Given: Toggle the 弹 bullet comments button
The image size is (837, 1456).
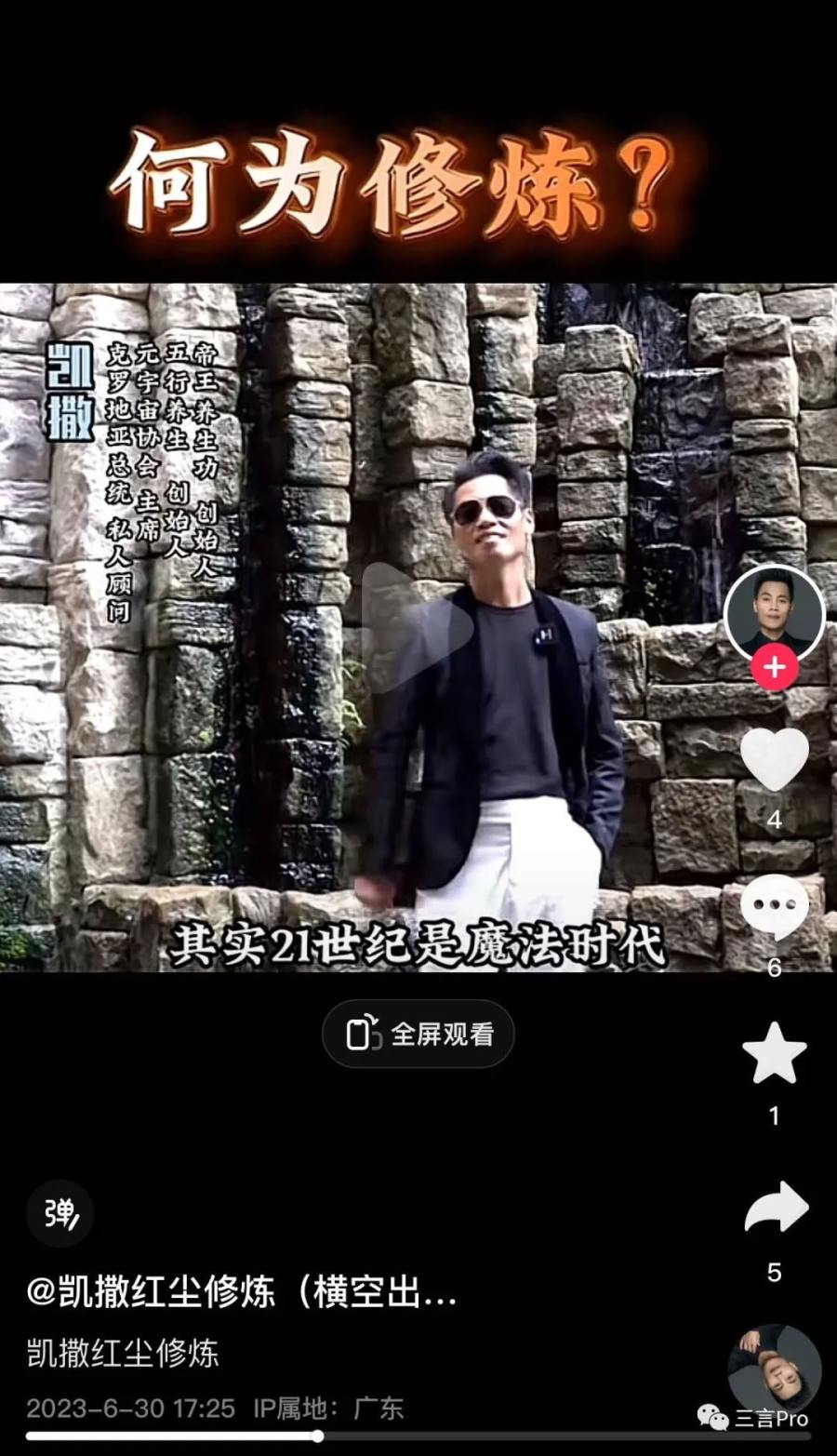Looking at the screenshot, I should [x=60, y=1213].
